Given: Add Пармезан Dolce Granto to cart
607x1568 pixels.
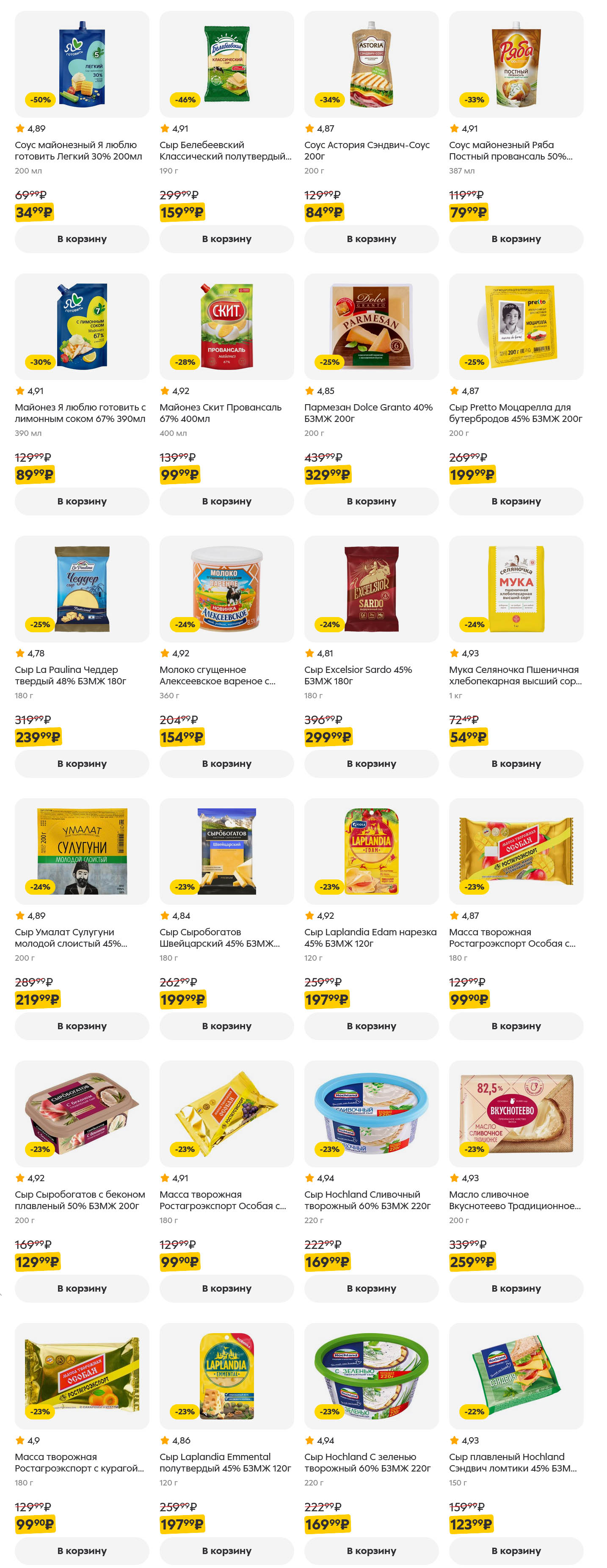Looking at the screenshot, I should tap(371, 501).
